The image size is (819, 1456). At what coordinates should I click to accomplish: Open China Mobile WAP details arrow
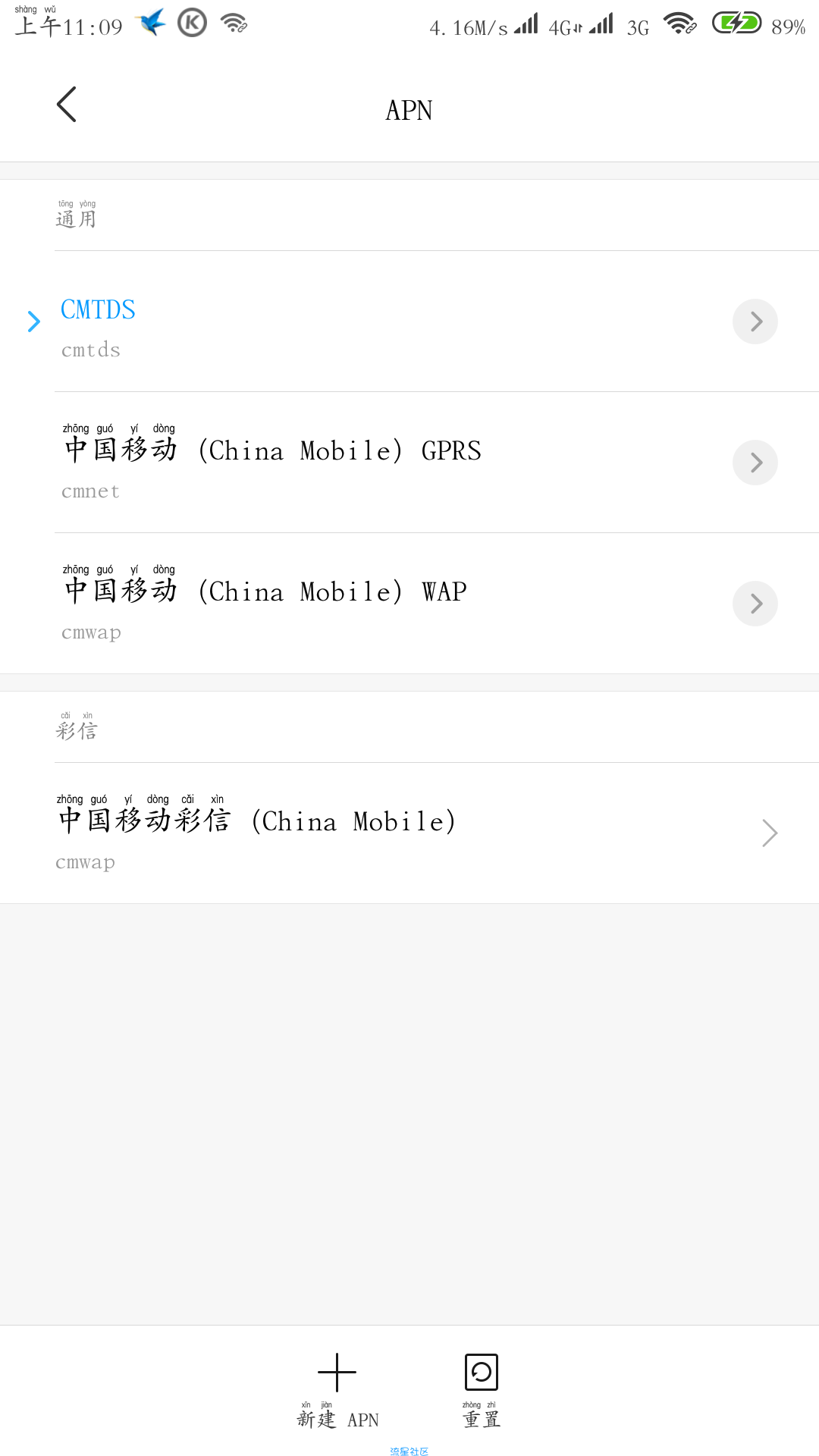tap(755, 604)
